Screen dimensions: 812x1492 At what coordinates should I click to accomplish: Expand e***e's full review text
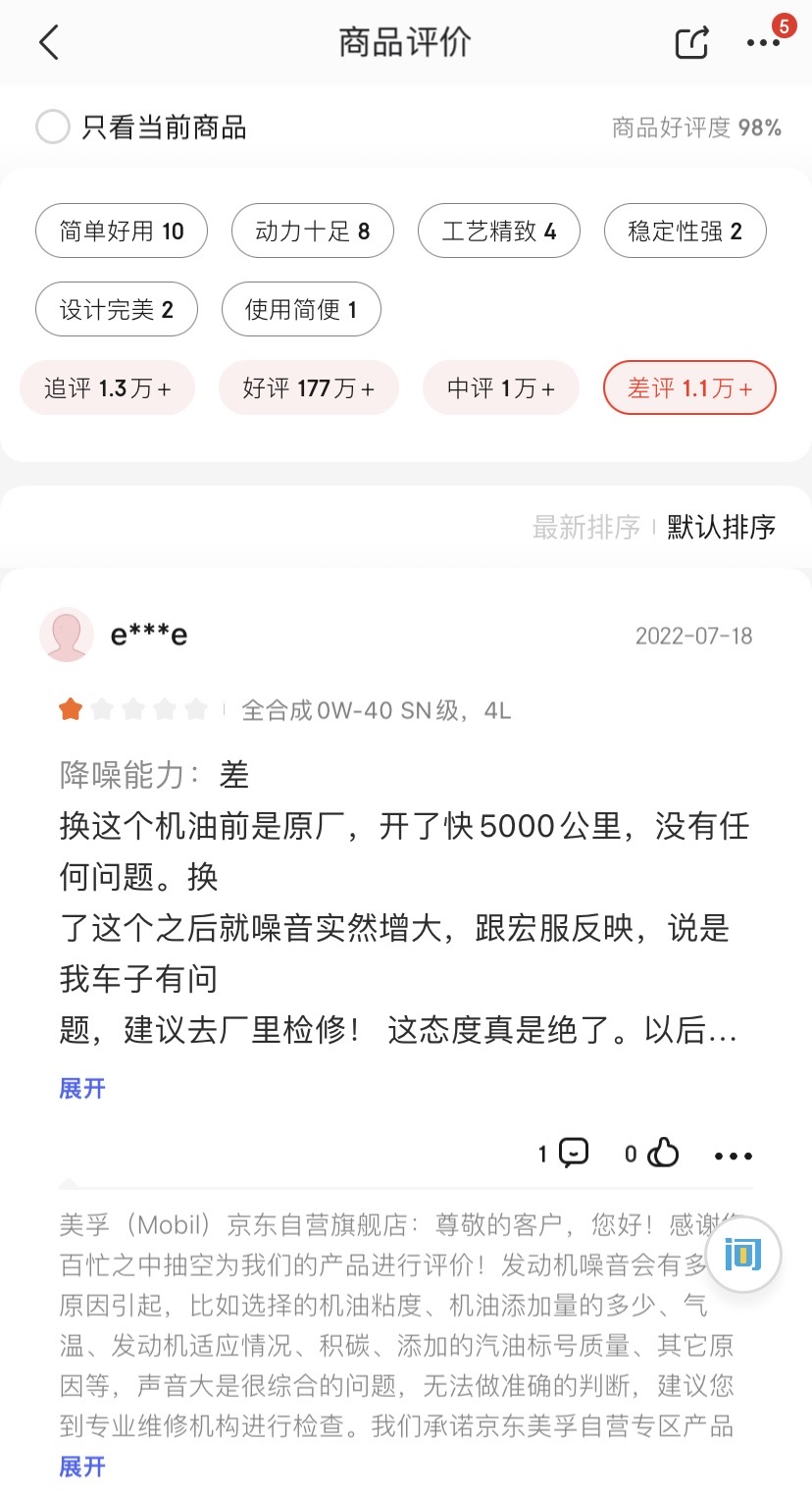tap(82, 1088)
